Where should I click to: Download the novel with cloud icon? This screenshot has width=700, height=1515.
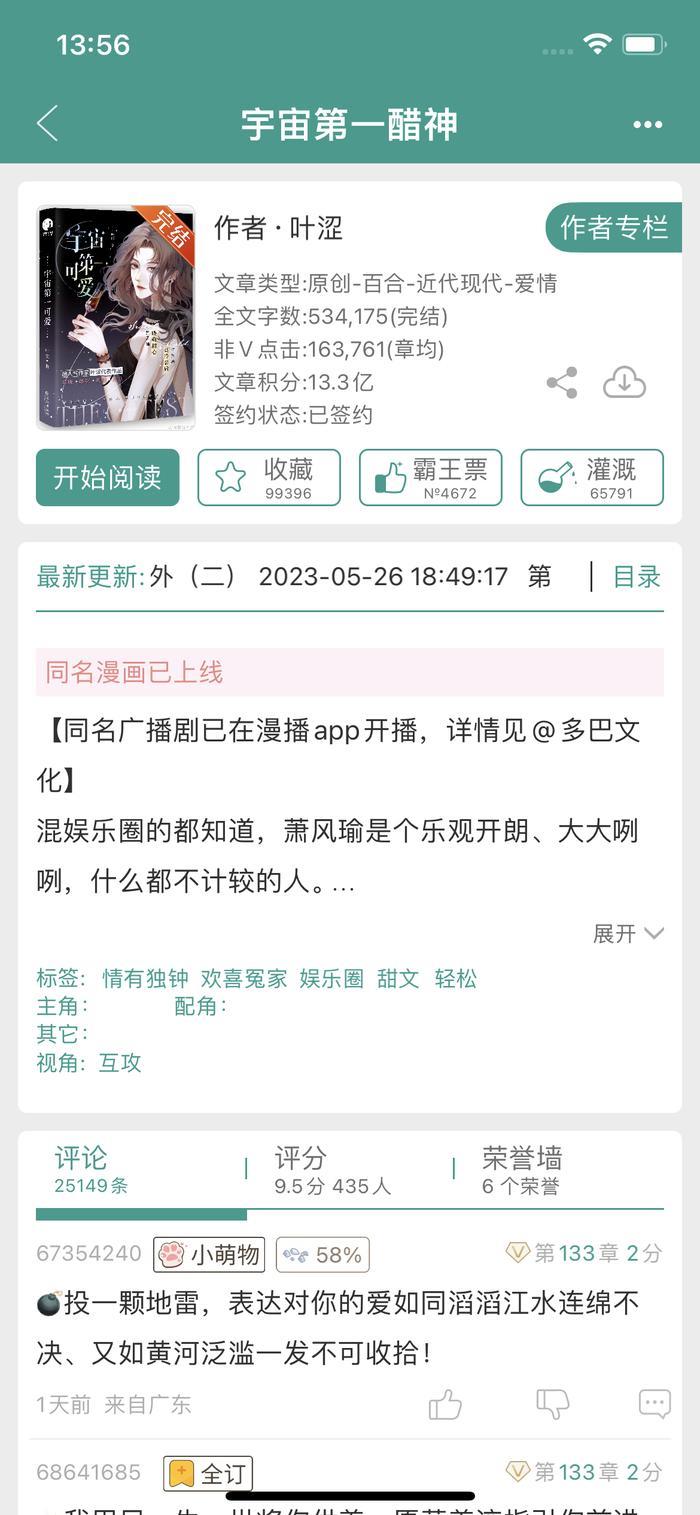tap(624, 382)
